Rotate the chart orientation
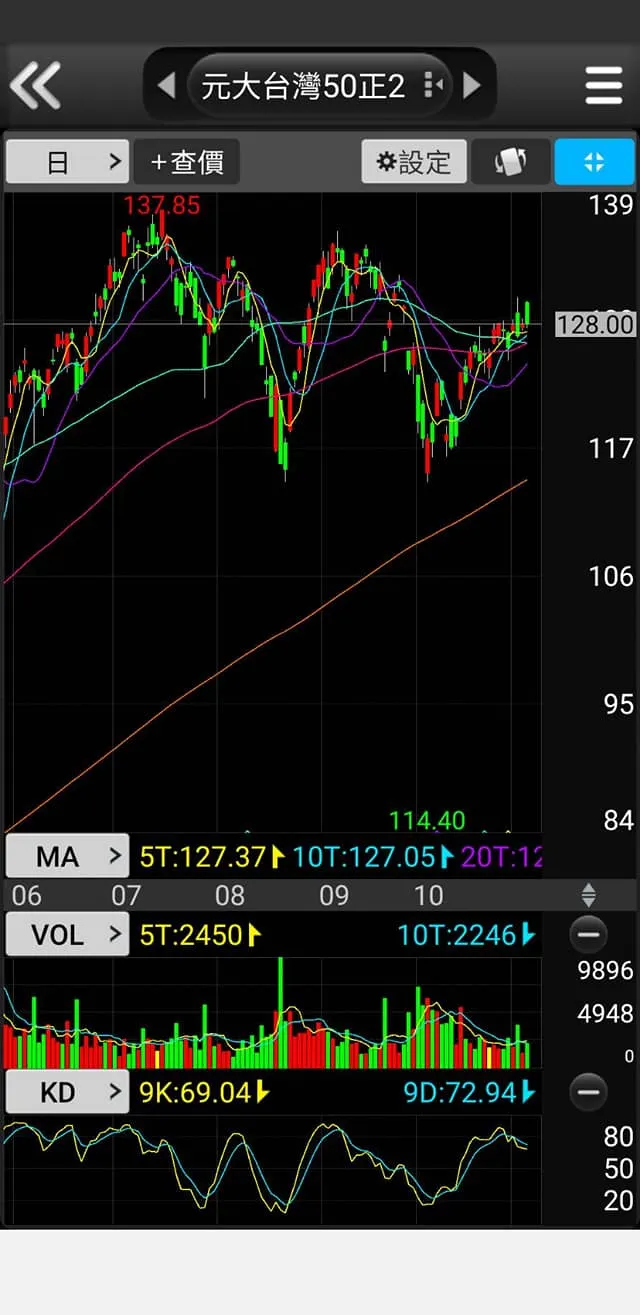This screenshot has width=640, height=1315. 510,162
